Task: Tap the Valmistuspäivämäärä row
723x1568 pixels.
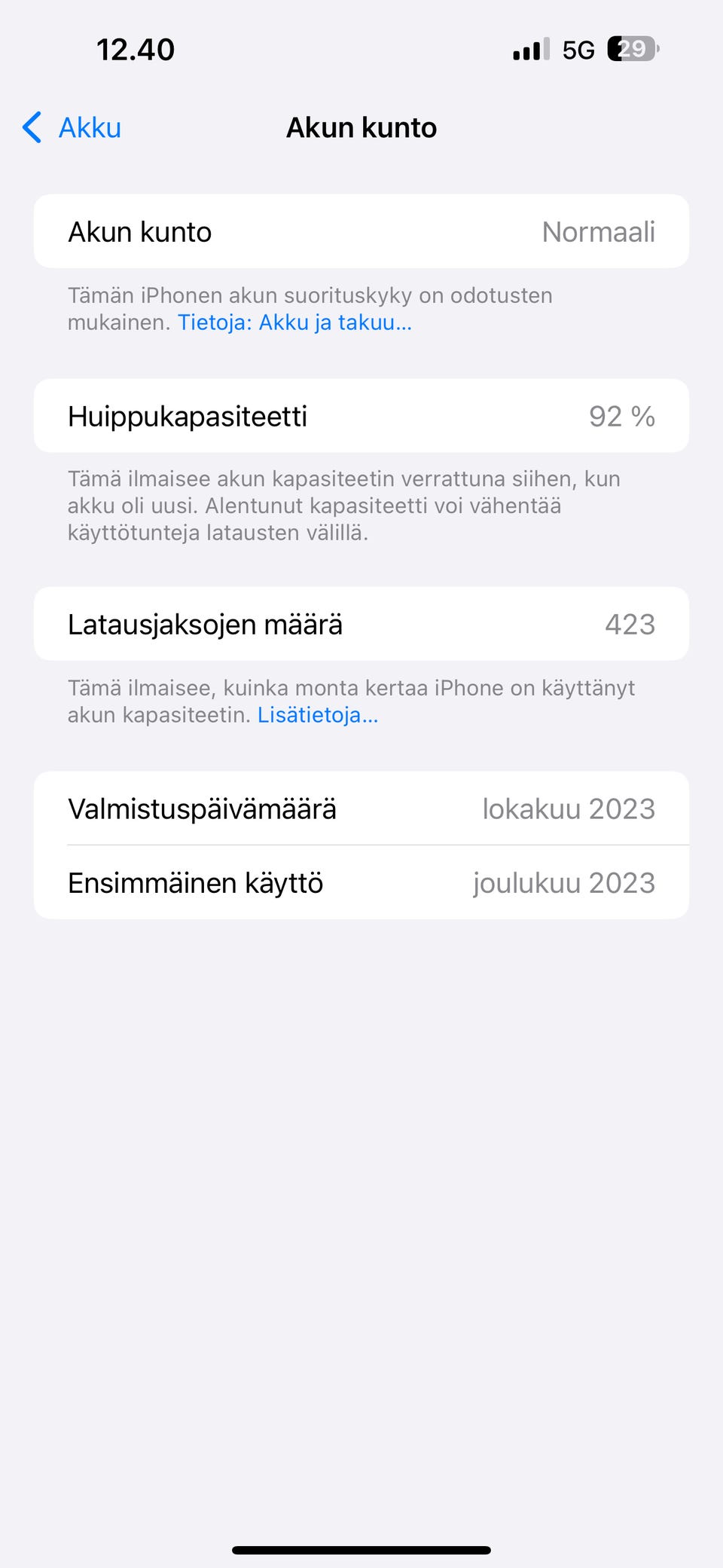Action: tap(361, 808)
